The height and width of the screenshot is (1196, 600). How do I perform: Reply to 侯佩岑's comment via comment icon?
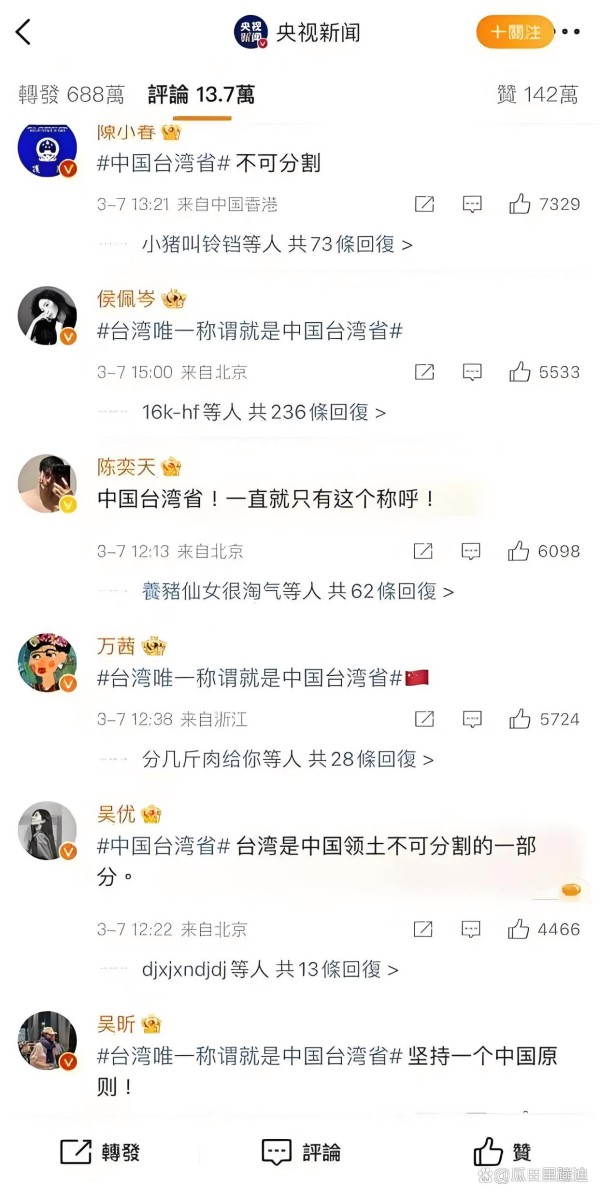point(472,372)
